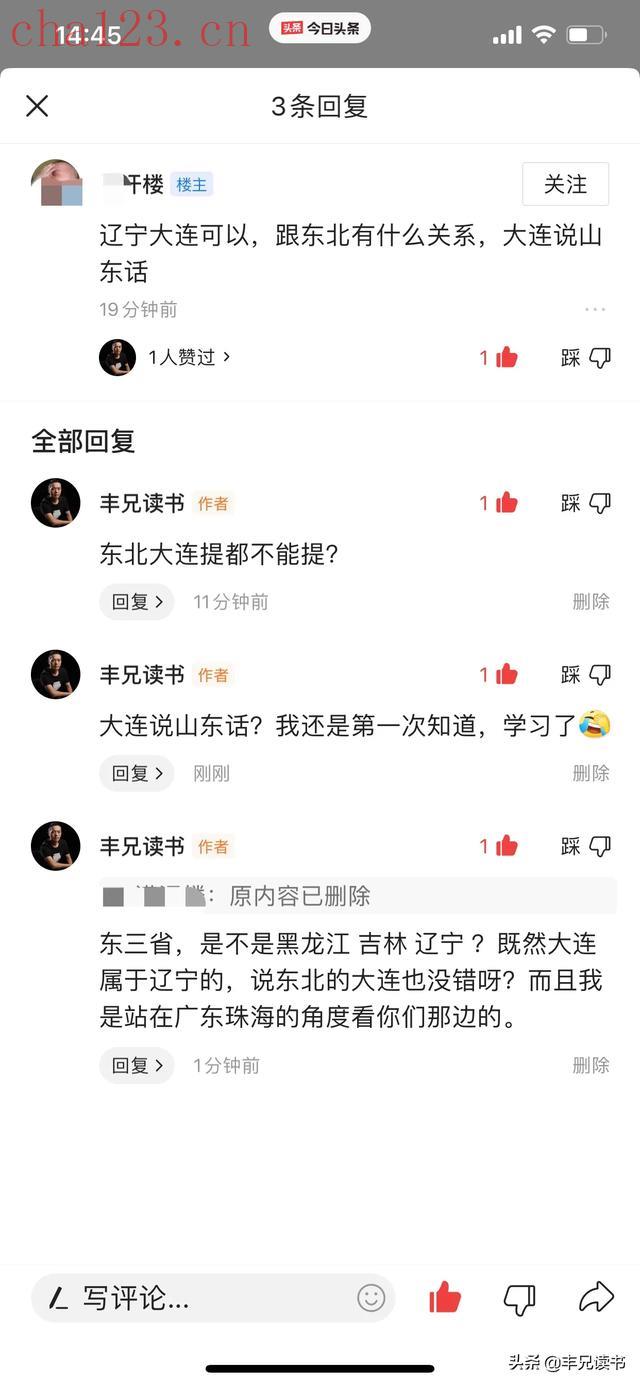
Task: Dislike the reply 大连说山东话?我还是第一次知道
Action: (586, 675)
